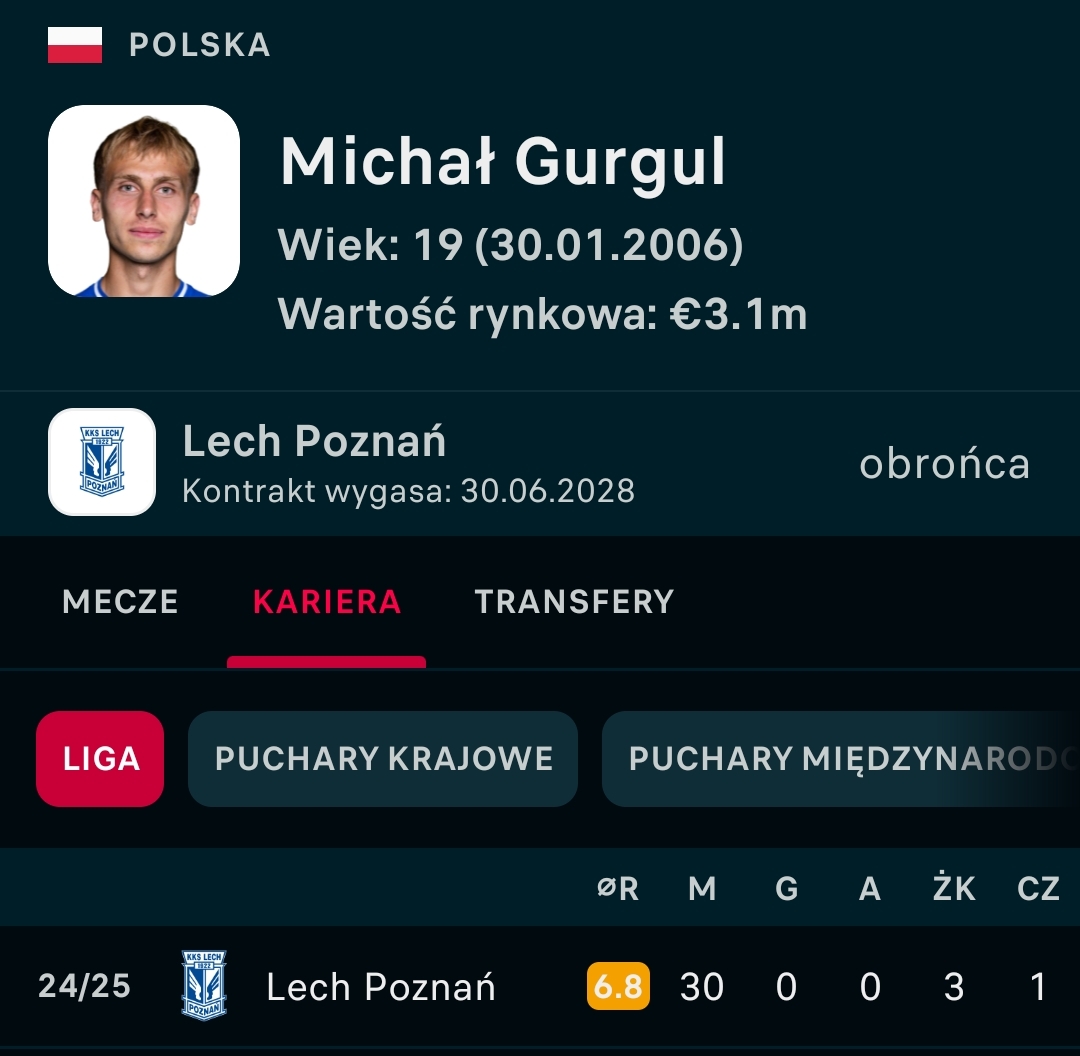Tap the POLSKA country link
1080x1056 pixels.
point(199,46)
